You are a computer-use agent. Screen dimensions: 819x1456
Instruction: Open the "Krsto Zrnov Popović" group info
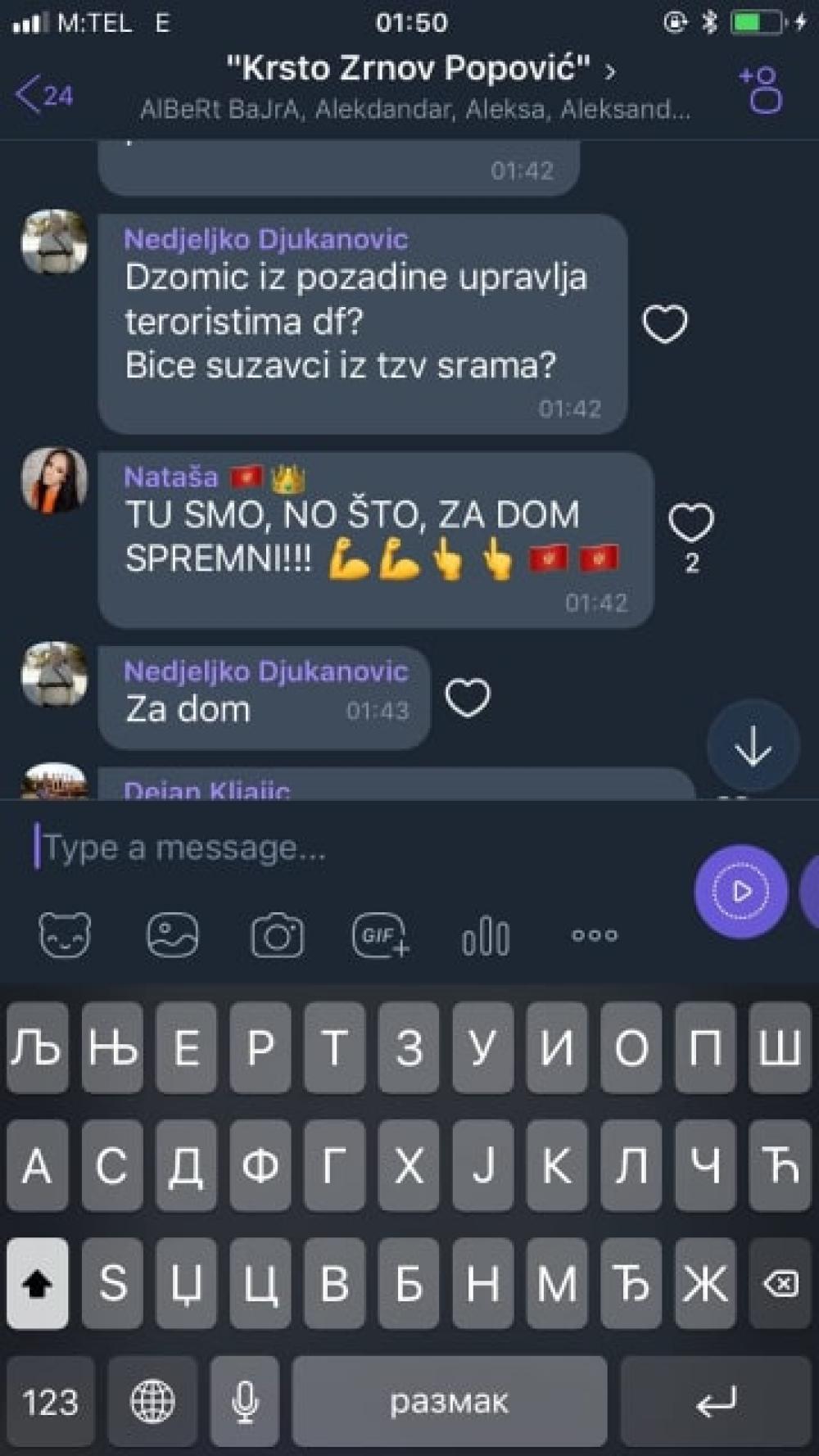pos(418,70)
